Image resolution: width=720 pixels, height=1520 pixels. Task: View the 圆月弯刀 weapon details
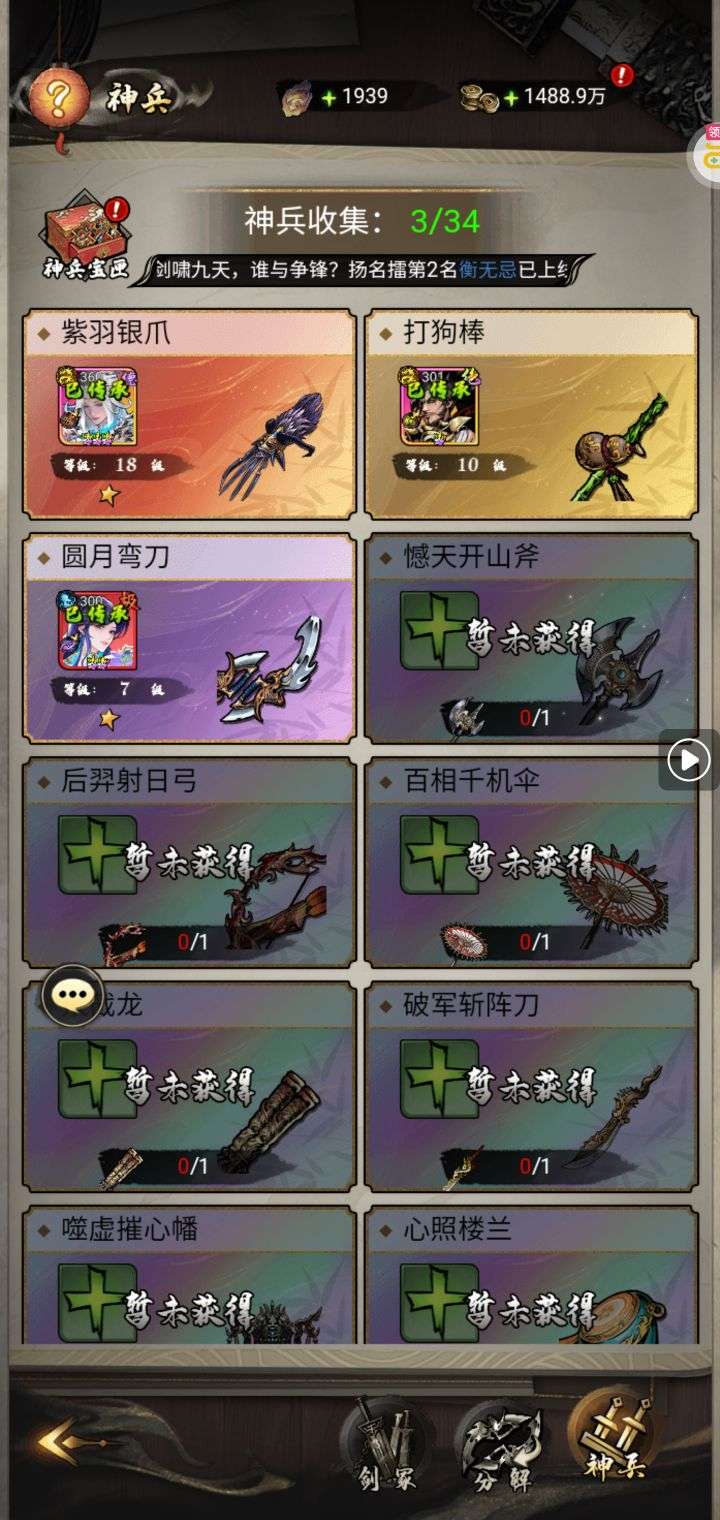click(189, 638)
